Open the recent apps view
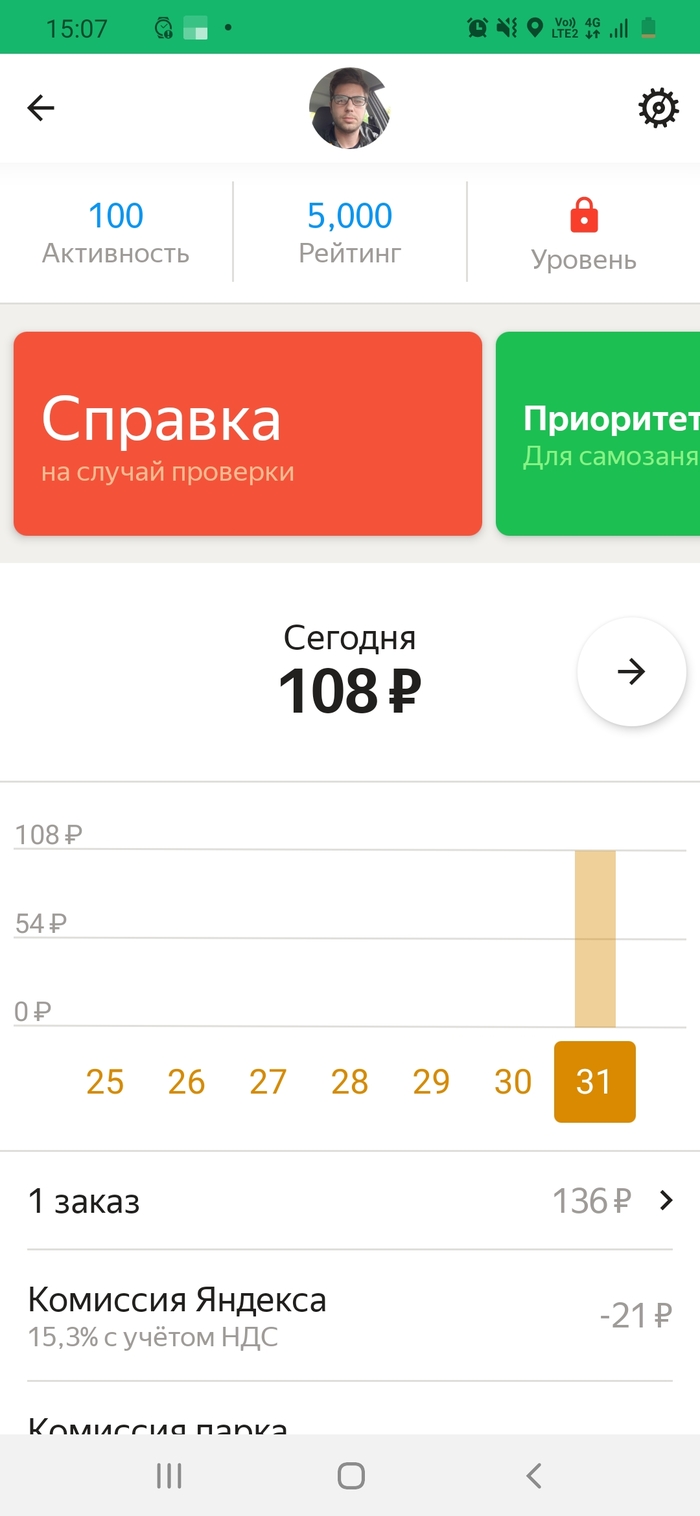700x1516 pixels. coord(169,1475)
